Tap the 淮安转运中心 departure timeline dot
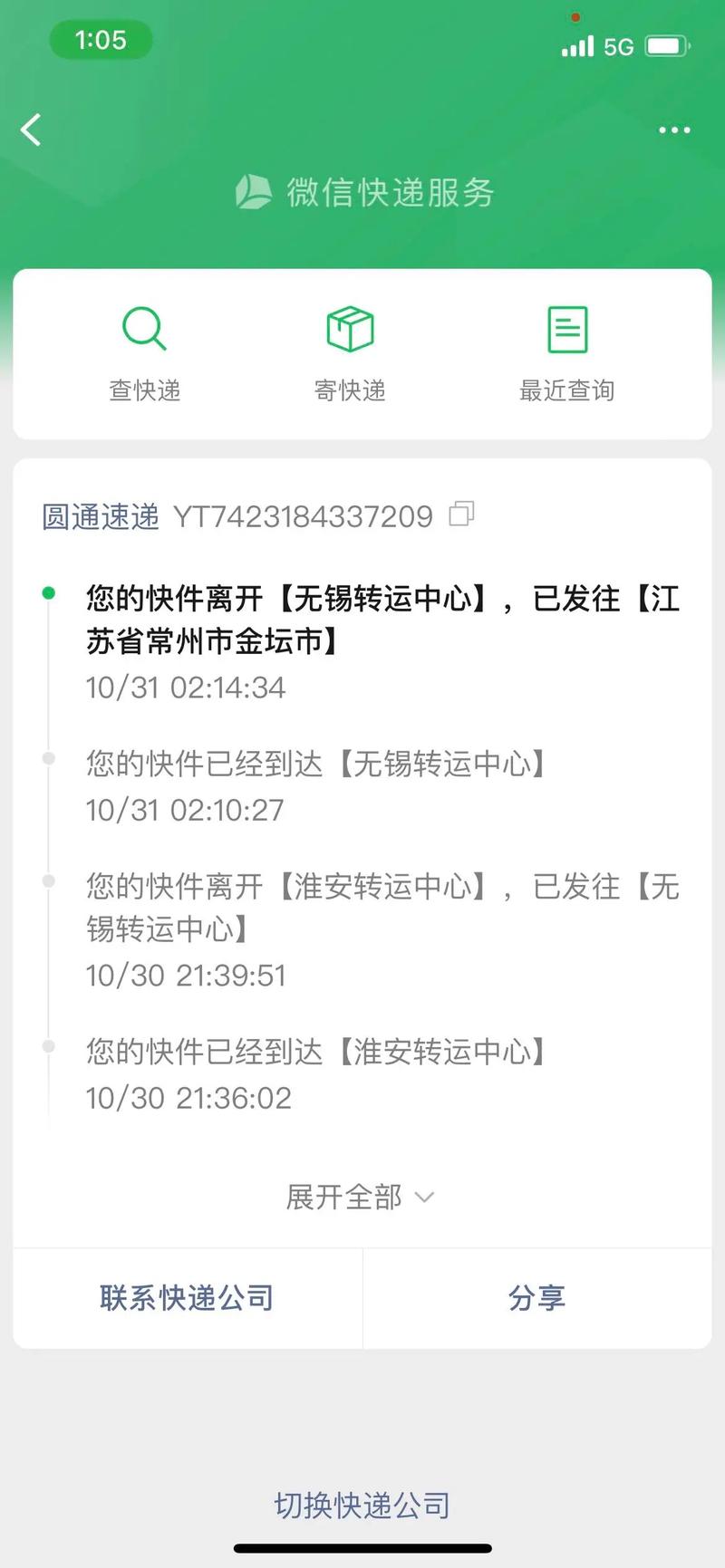725x1568 pixels. click(47, 880)
